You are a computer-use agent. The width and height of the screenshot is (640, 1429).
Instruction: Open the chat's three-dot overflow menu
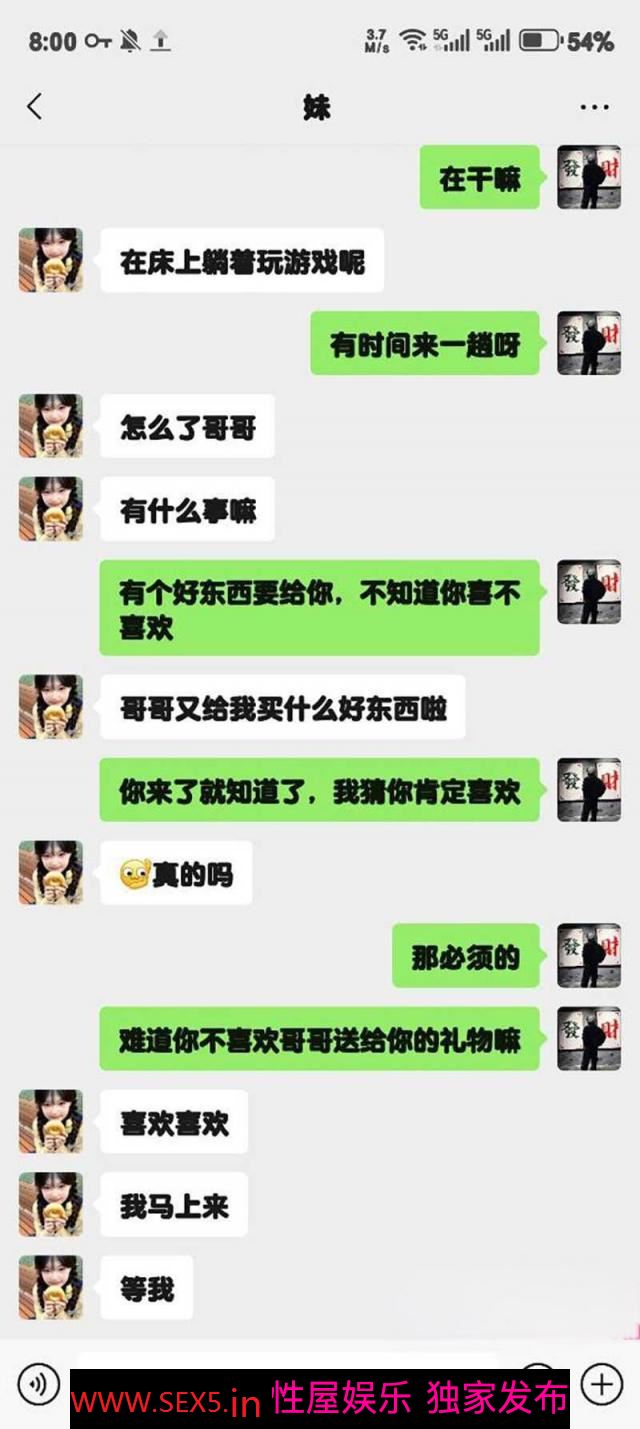coord(594,108)
